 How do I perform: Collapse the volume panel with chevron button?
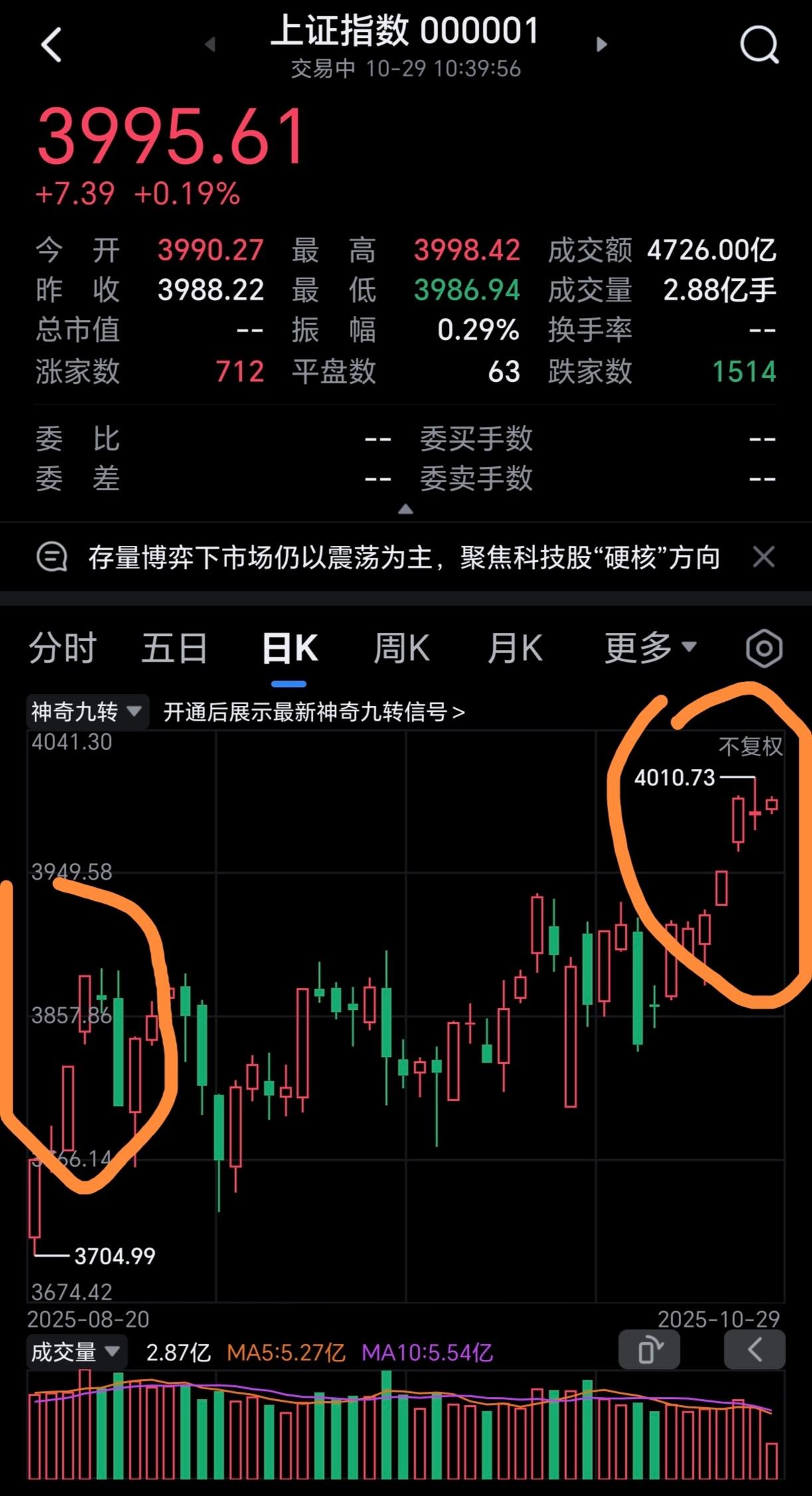coord(754,1349)
